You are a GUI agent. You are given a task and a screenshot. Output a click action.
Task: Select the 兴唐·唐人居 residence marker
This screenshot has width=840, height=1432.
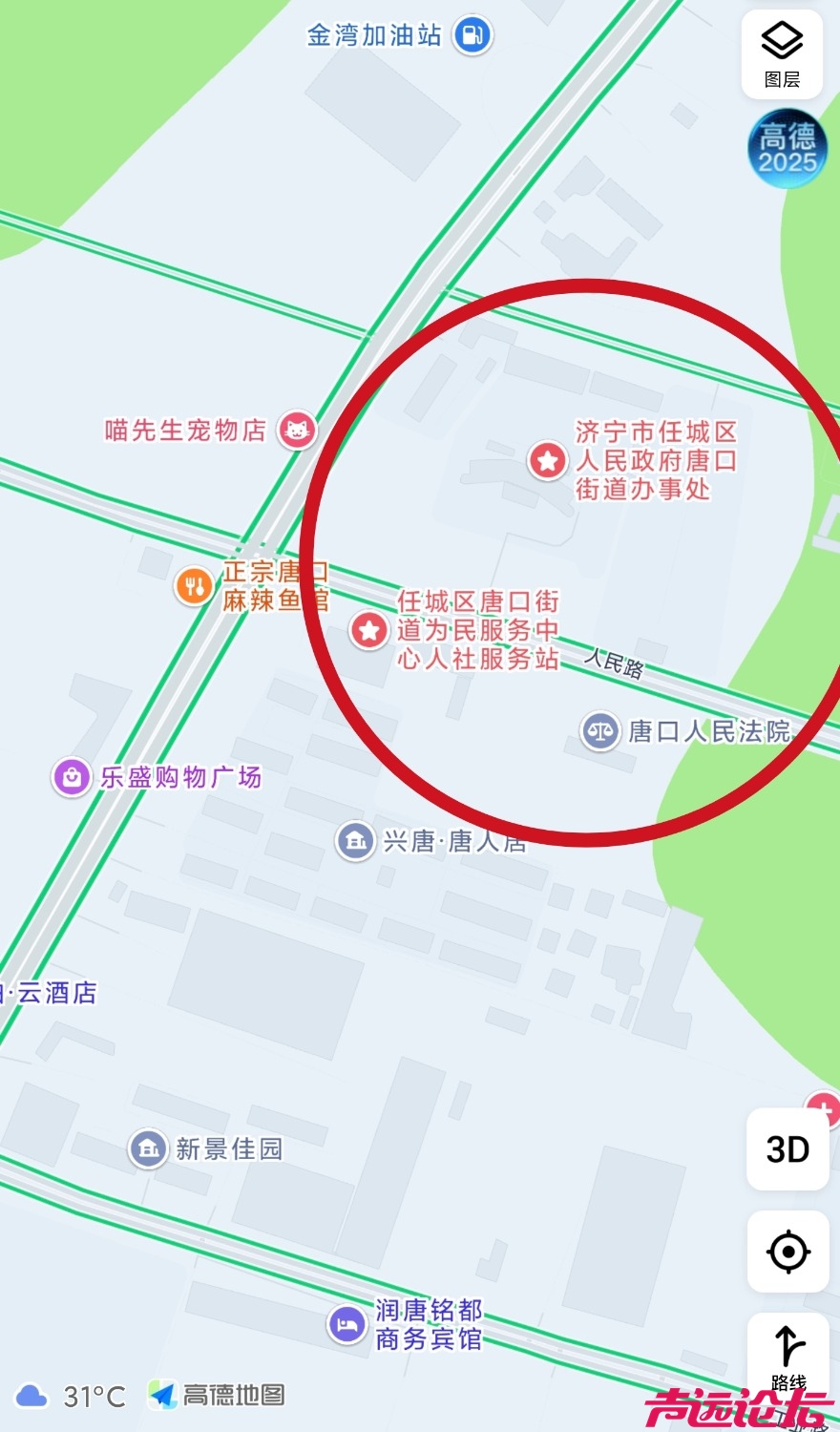point(356,841)
